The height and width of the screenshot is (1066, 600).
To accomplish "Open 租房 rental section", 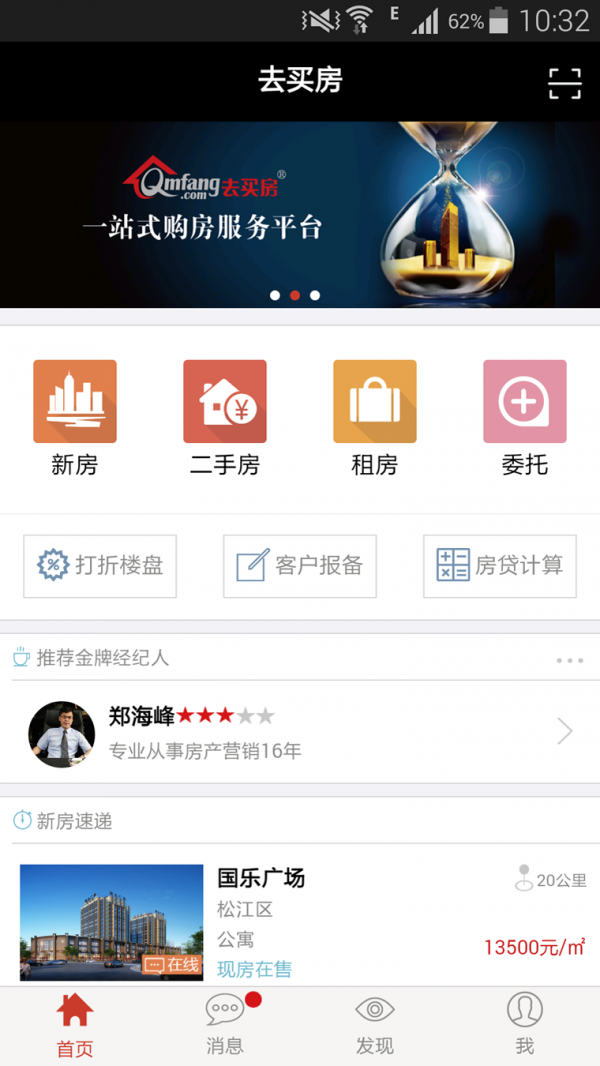I will pyautogui.click(x=375, y=418).
